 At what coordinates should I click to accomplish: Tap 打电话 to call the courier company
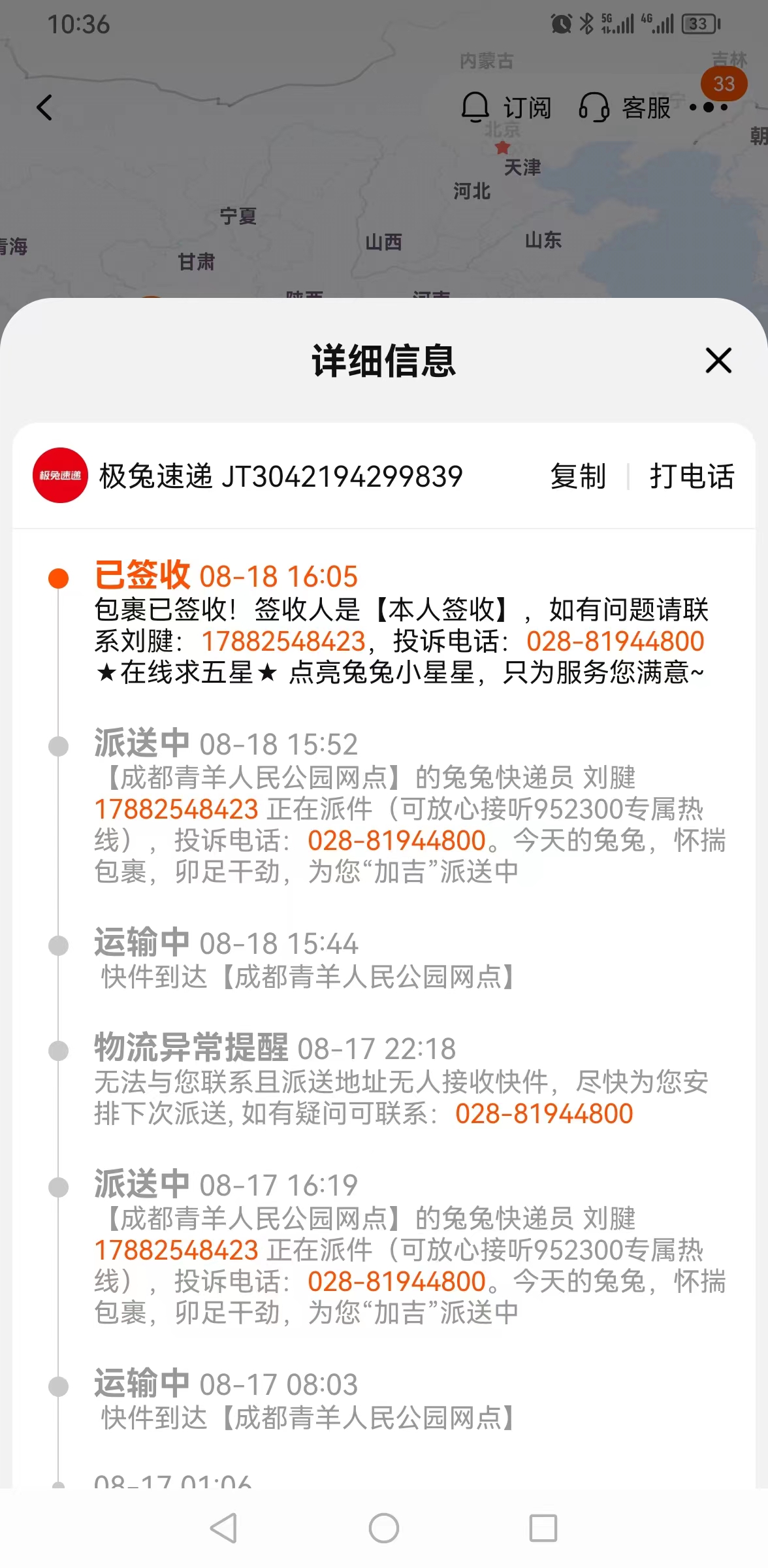pos(692,476)
